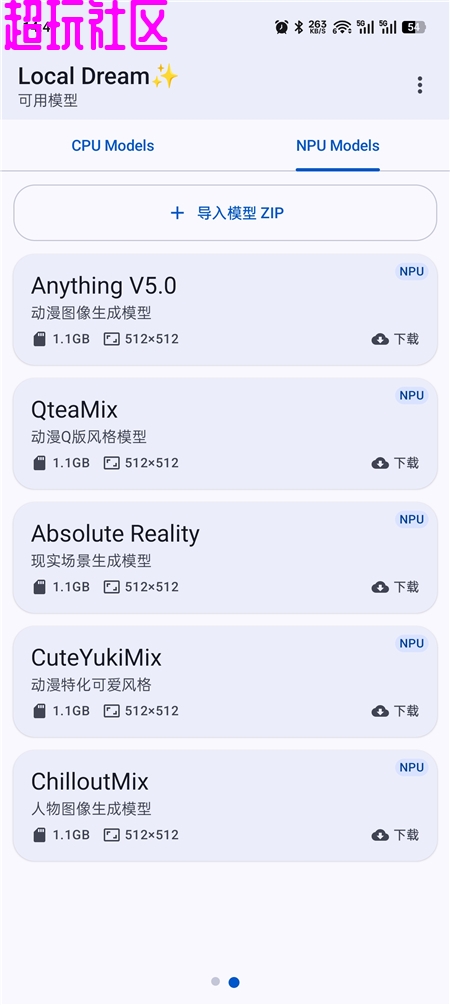450x1005 pixels.
Task: Open the three-dot overflow menu
Action: point(419,85)
